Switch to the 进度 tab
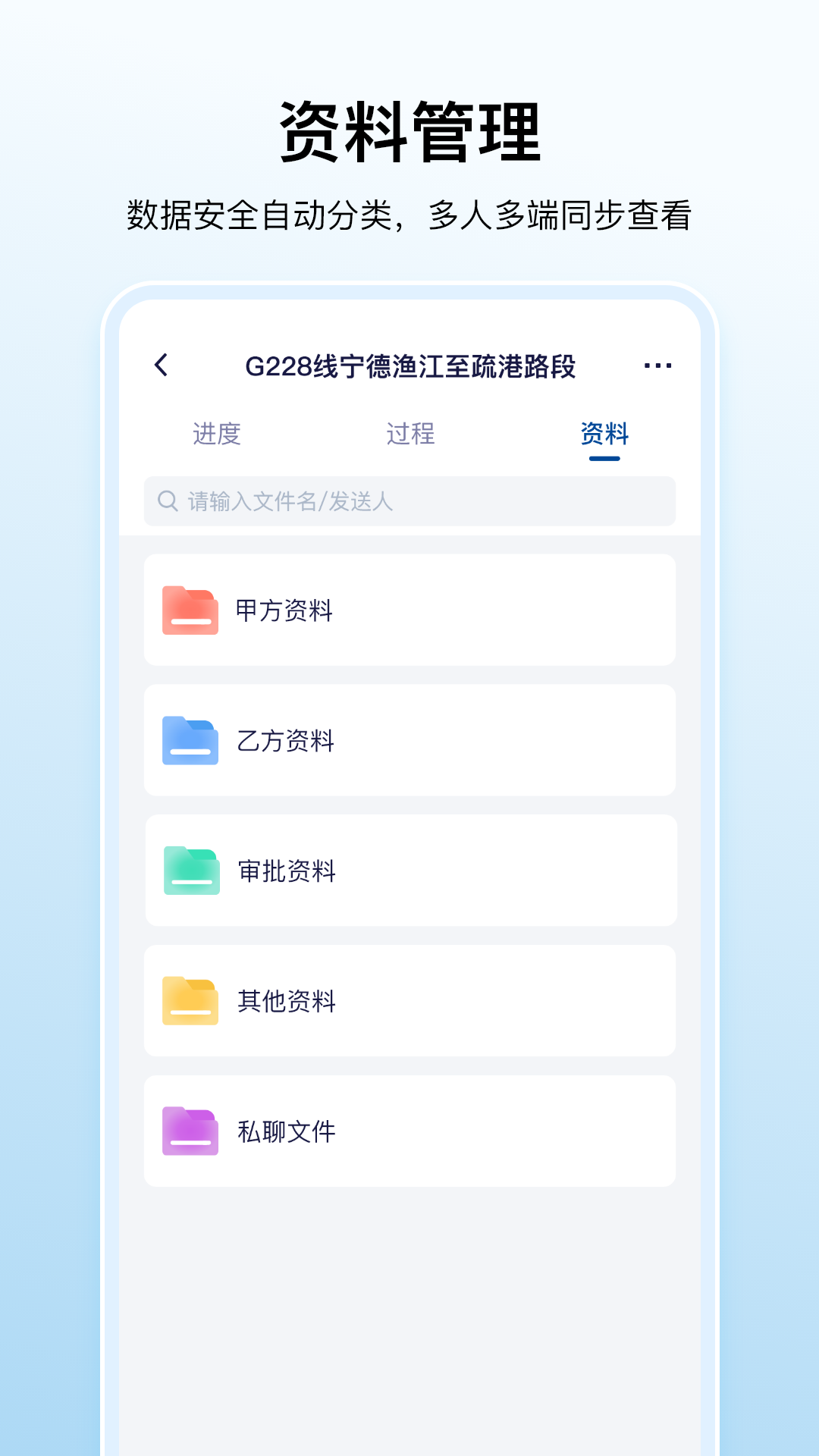Viewport: 819px width, 1456px height. click(219, 434)
